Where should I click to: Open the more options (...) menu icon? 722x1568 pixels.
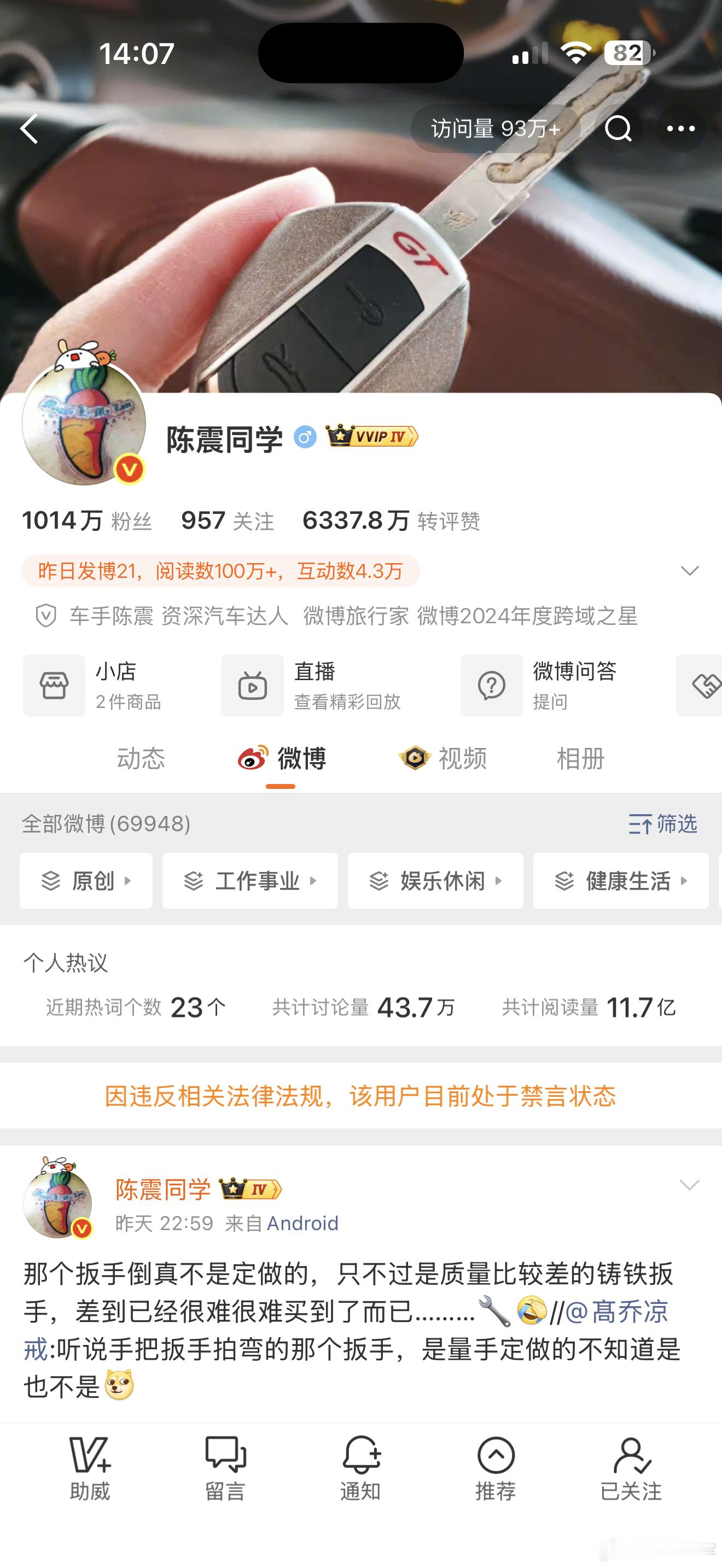pyautogui.click(x=680, y=128)
